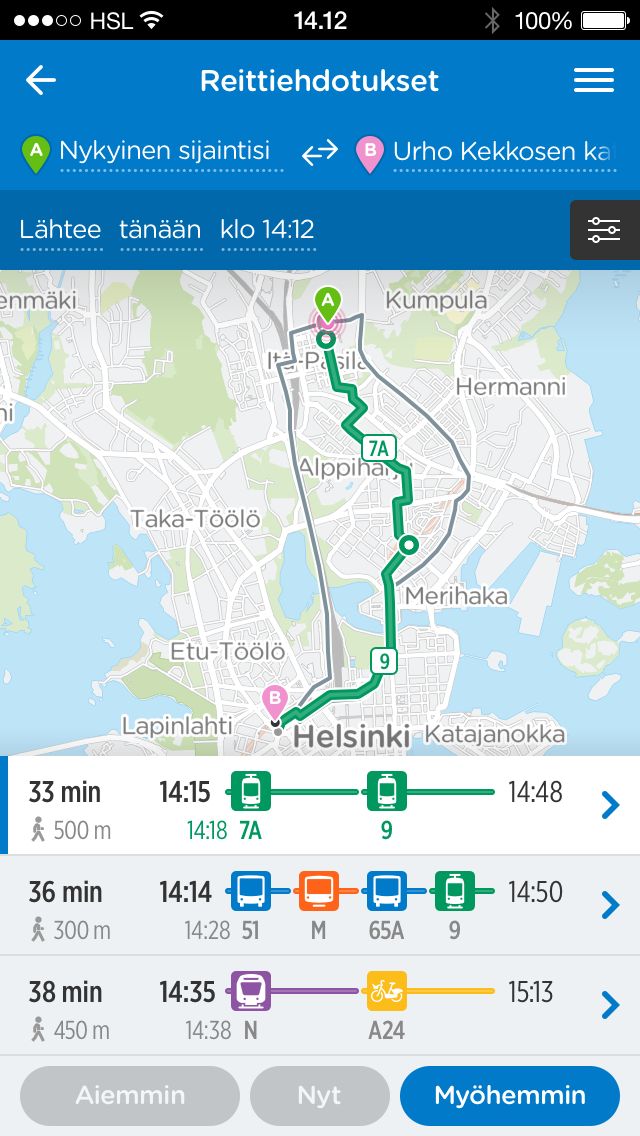View the 38 min route with N train
Screen dimensions: 640x1136
[x=320, y=1006]
